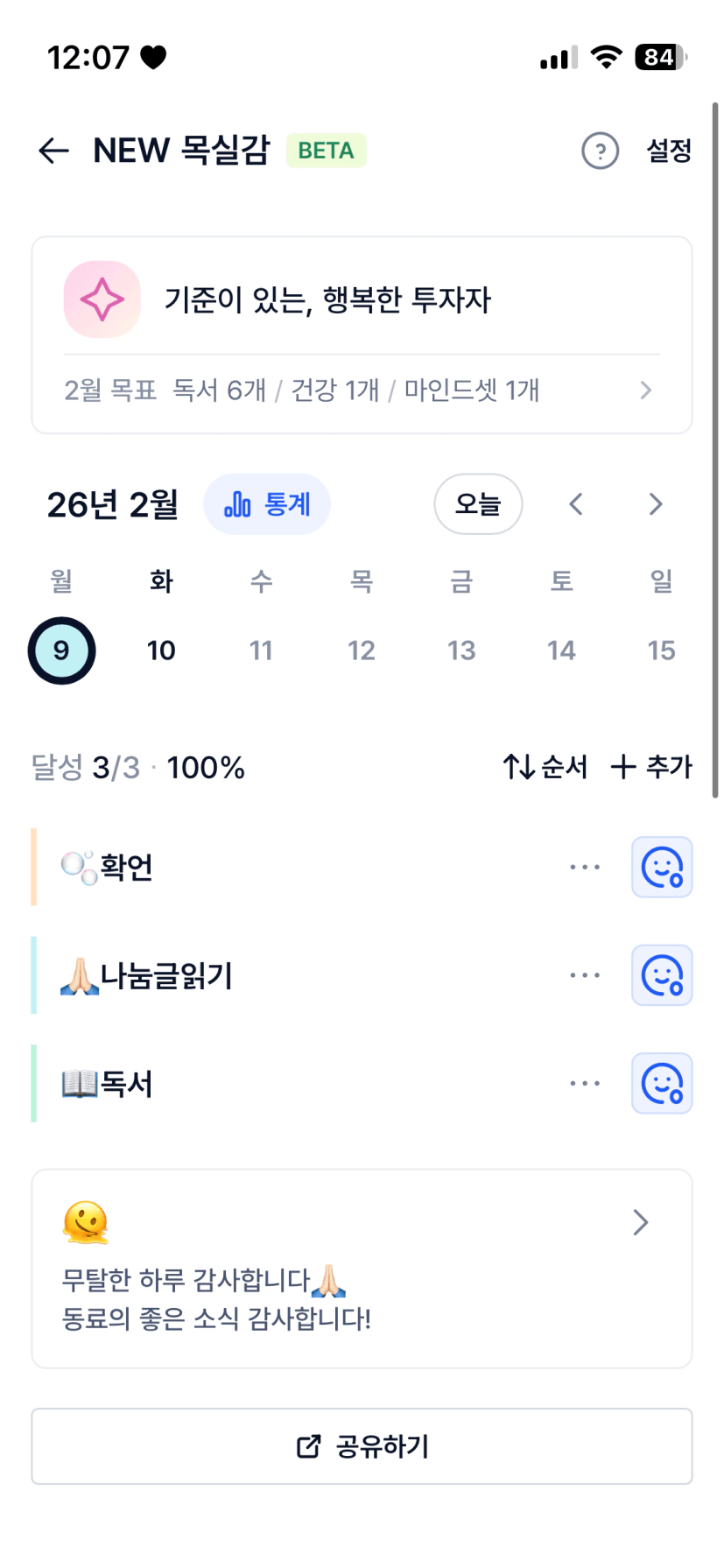Go to the next week
The width and height of the screenshot is (724, 1568).
(656, 504)
